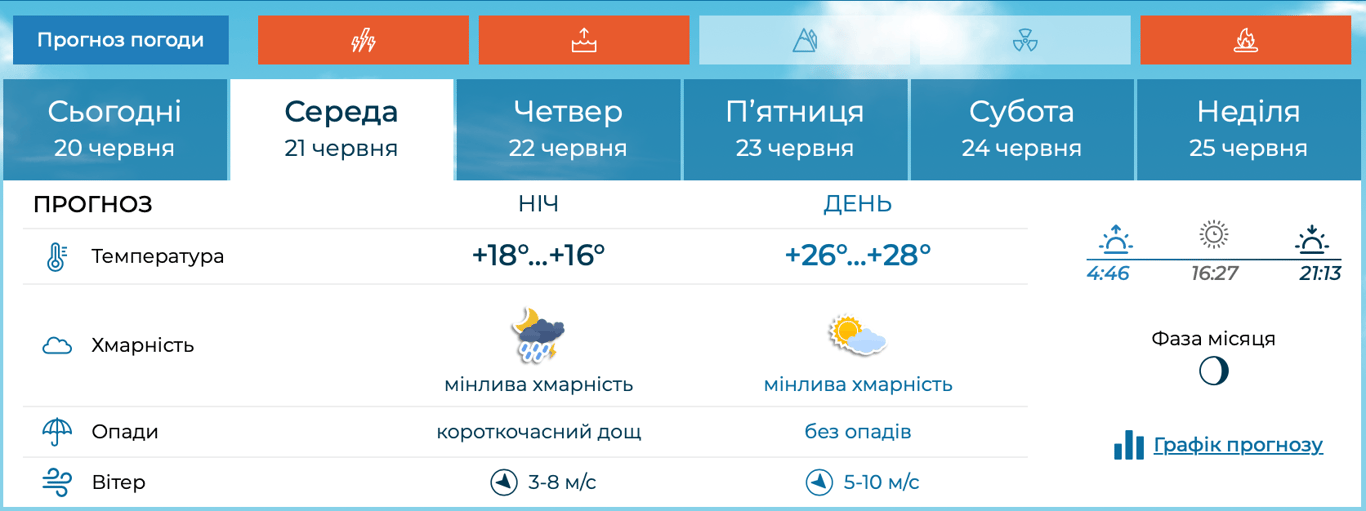Open the Прогноз погоди section
The image size is (1366, 511).
[120, 40]
